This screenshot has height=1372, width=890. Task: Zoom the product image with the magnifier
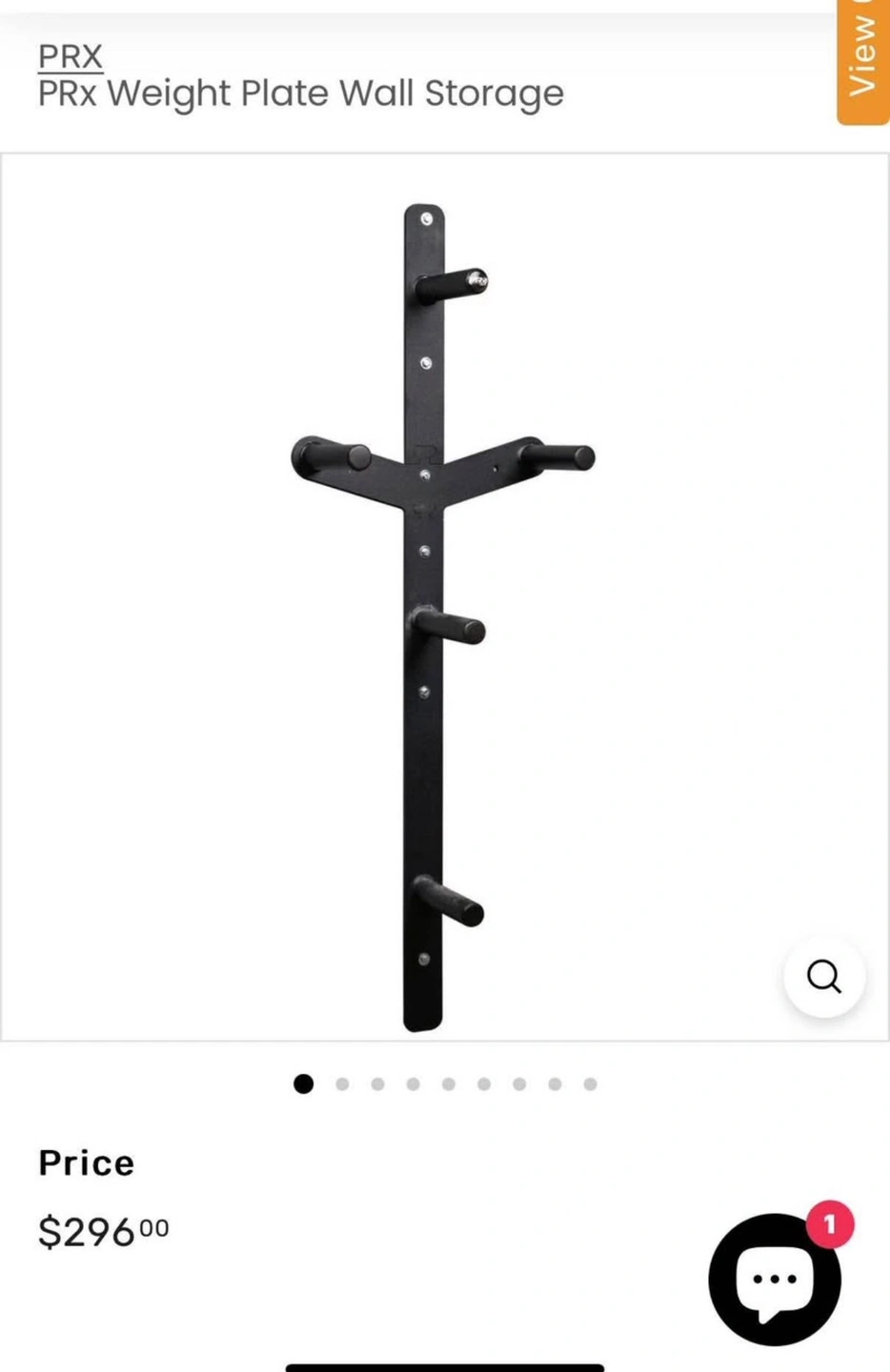coord(823,977)
